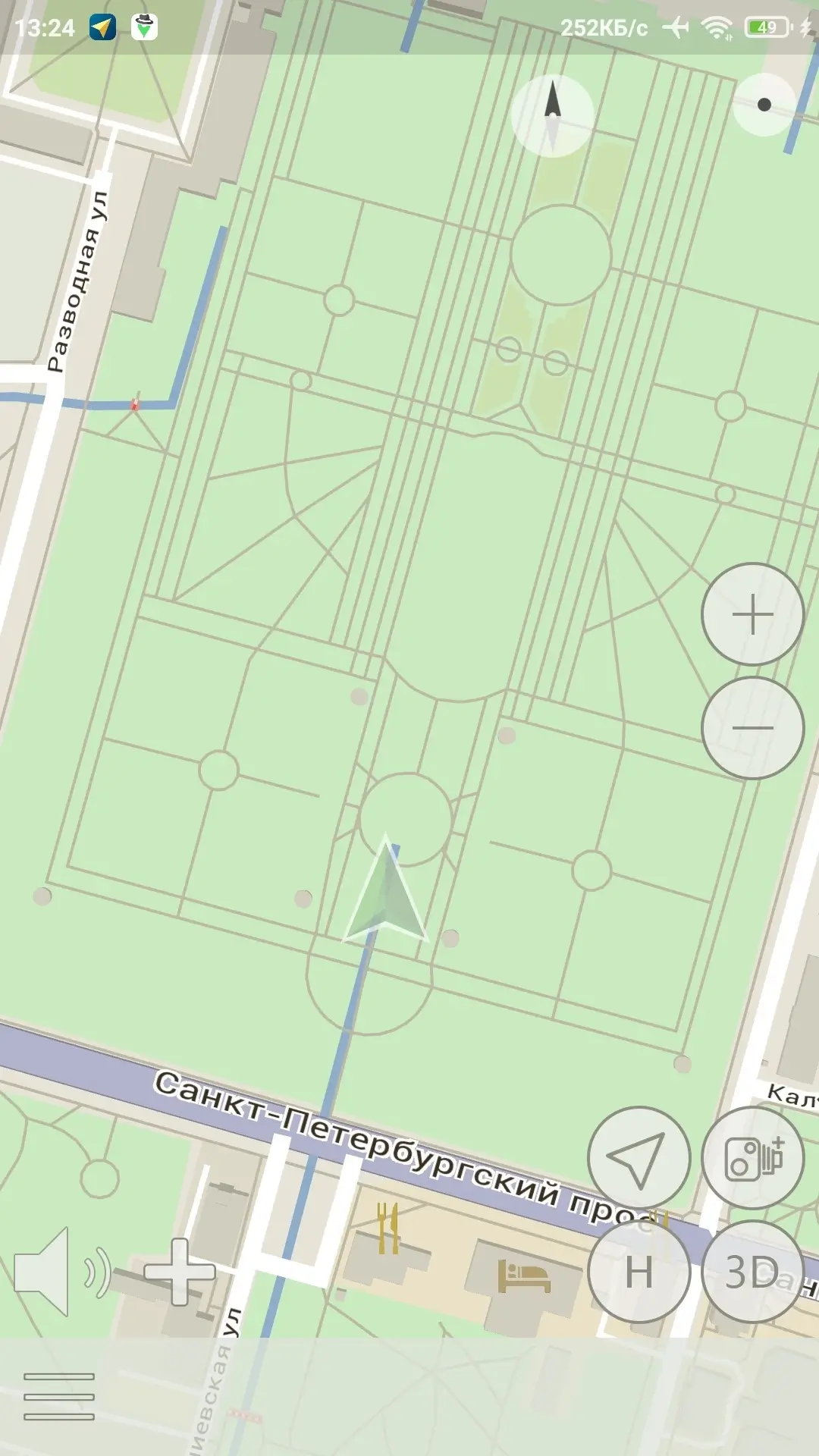Center map on my location arrow
The height and width of the screenshot is (1456, 819).
tap(639, 1158)
